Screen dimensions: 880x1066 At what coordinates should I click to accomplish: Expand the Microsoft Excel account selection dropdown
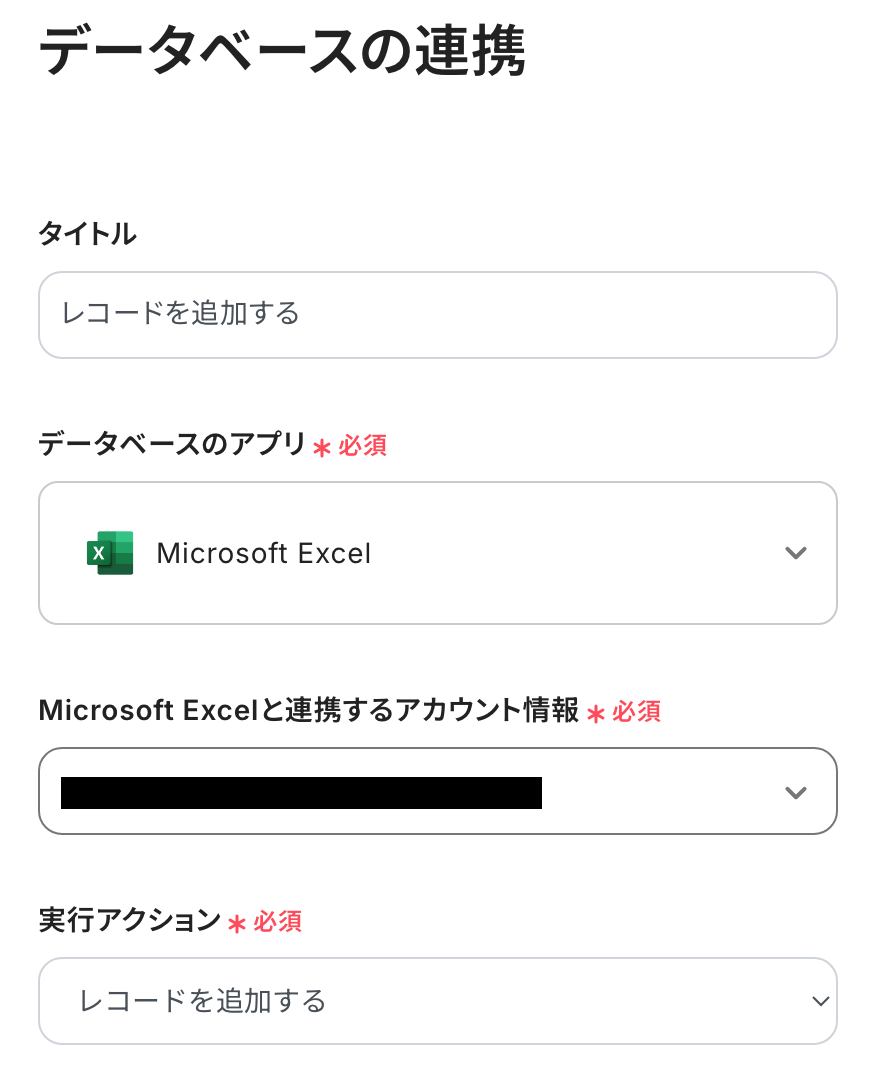(437, 791)
